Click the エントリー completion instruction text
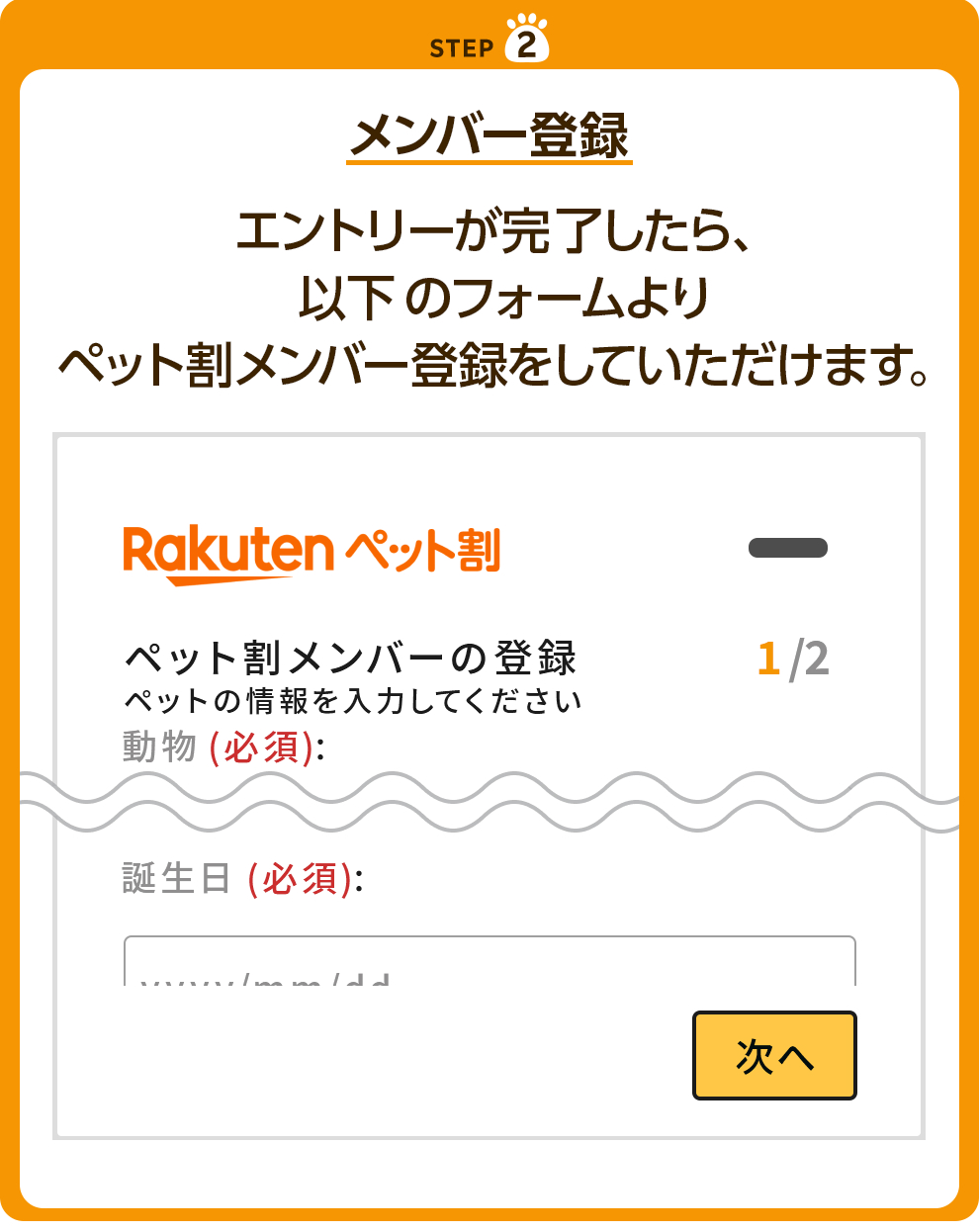This screenshot has width=979, height=1232. click(489, 292)
